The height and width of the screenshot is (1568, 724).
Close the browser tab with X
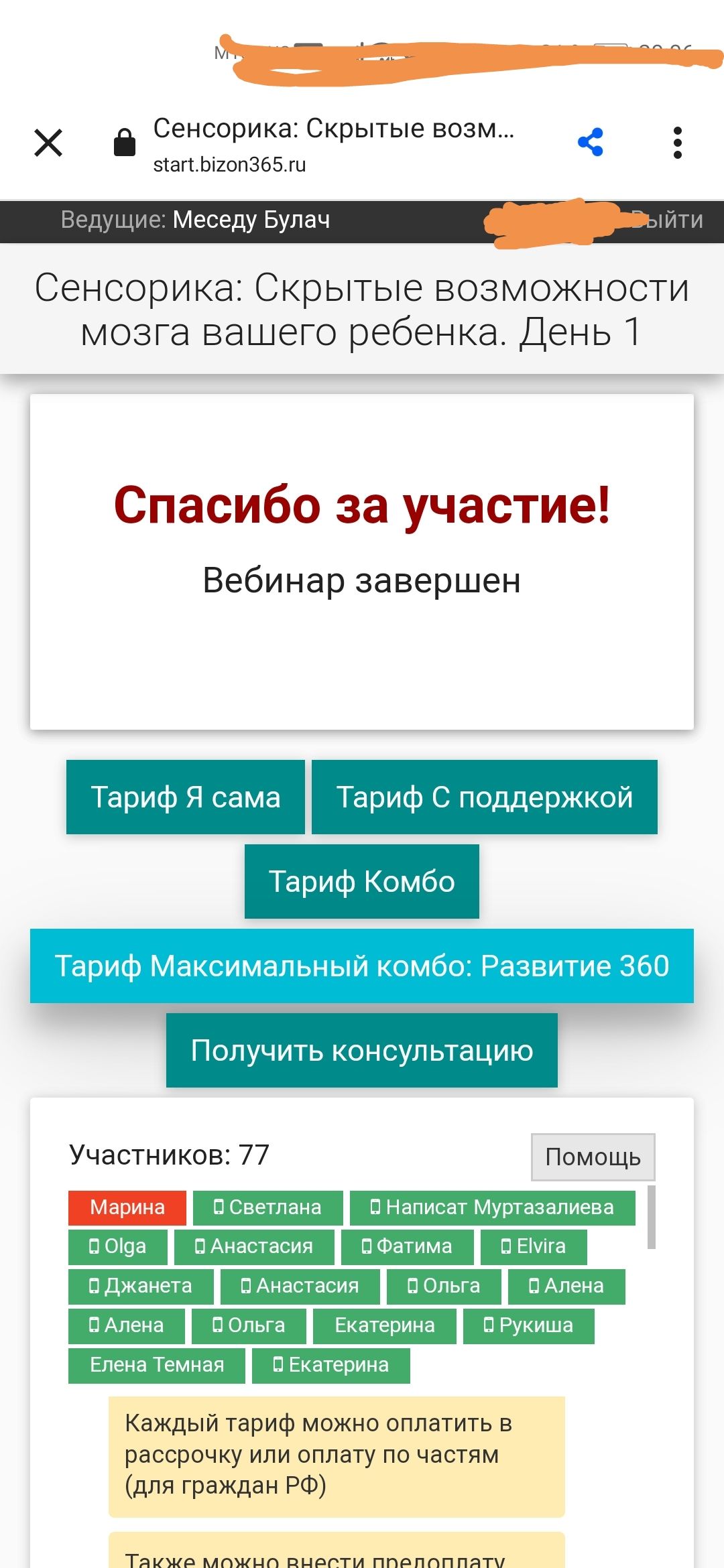[48, 143]
